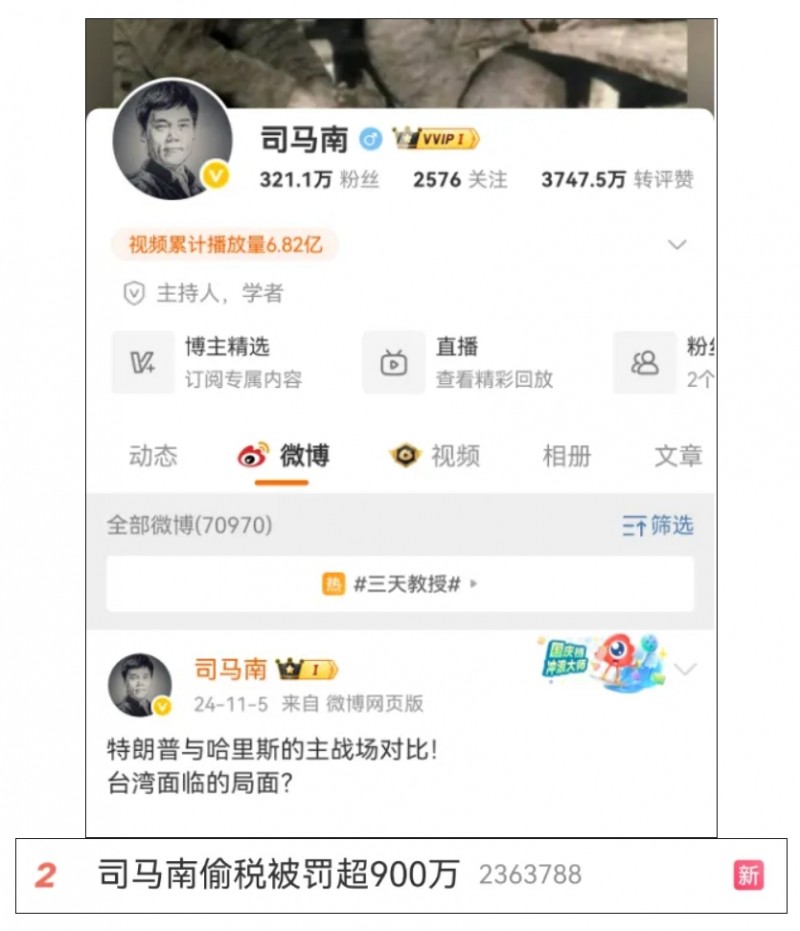Viewport: 800px width, 931px height.
Task: Open the post options chevron at top right
Action: [686, 668]
